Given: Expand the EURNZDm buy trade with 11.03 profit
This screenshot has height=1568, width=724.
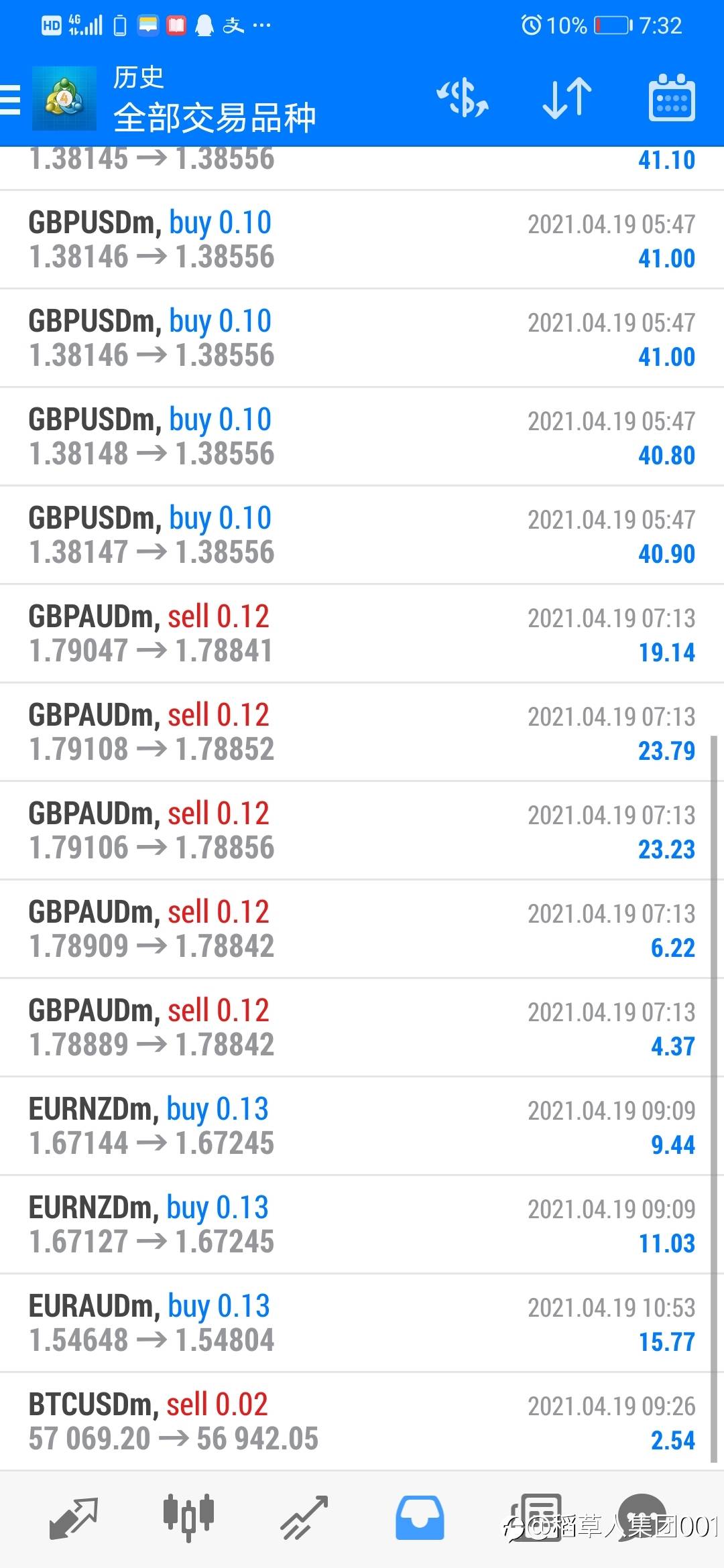Looking at the screenshot, I should pyautogui.click(x=362, y=1224).
